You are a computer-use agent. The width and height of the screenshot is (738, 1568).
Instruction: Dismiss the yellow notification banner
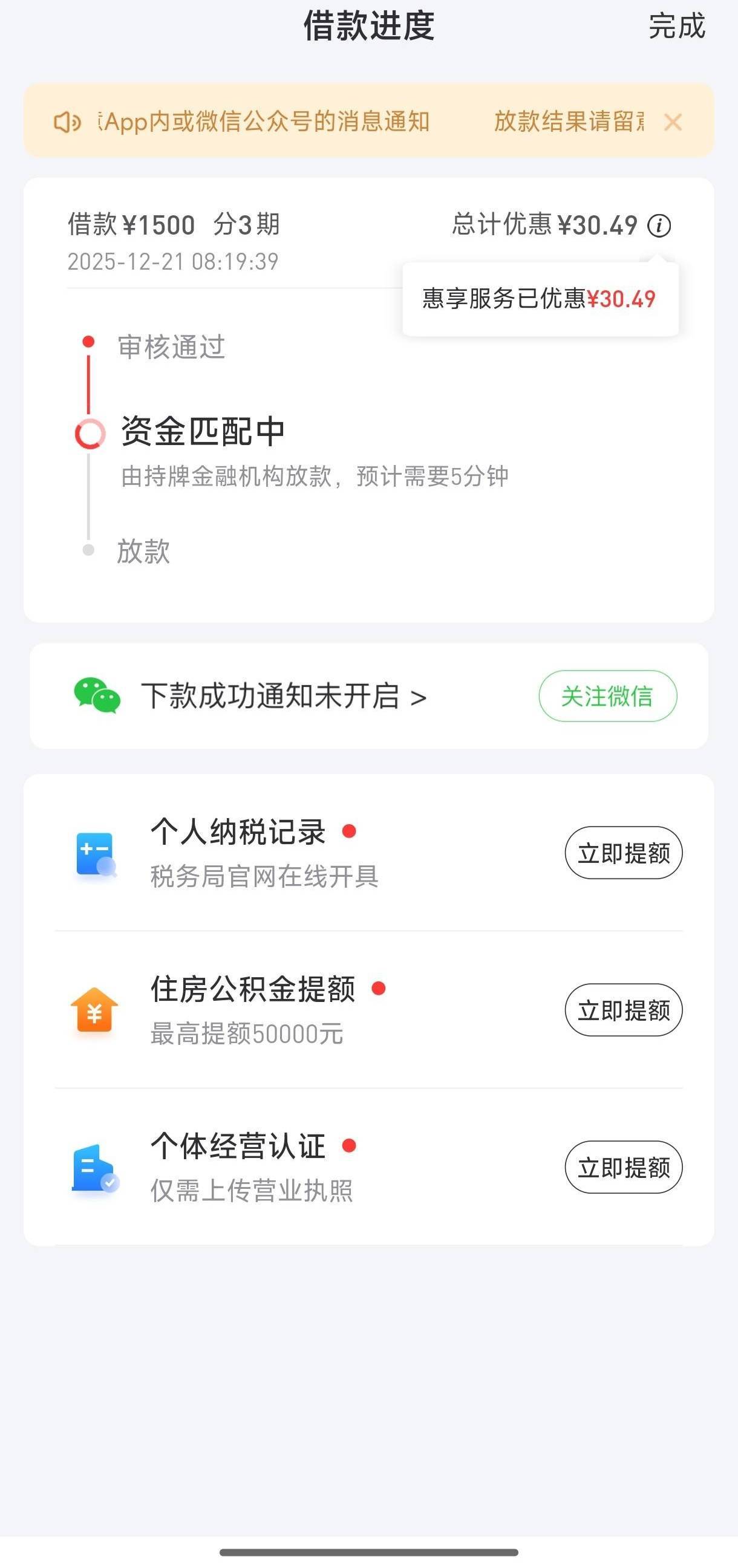pyautogui.click(x=673, y=122)
